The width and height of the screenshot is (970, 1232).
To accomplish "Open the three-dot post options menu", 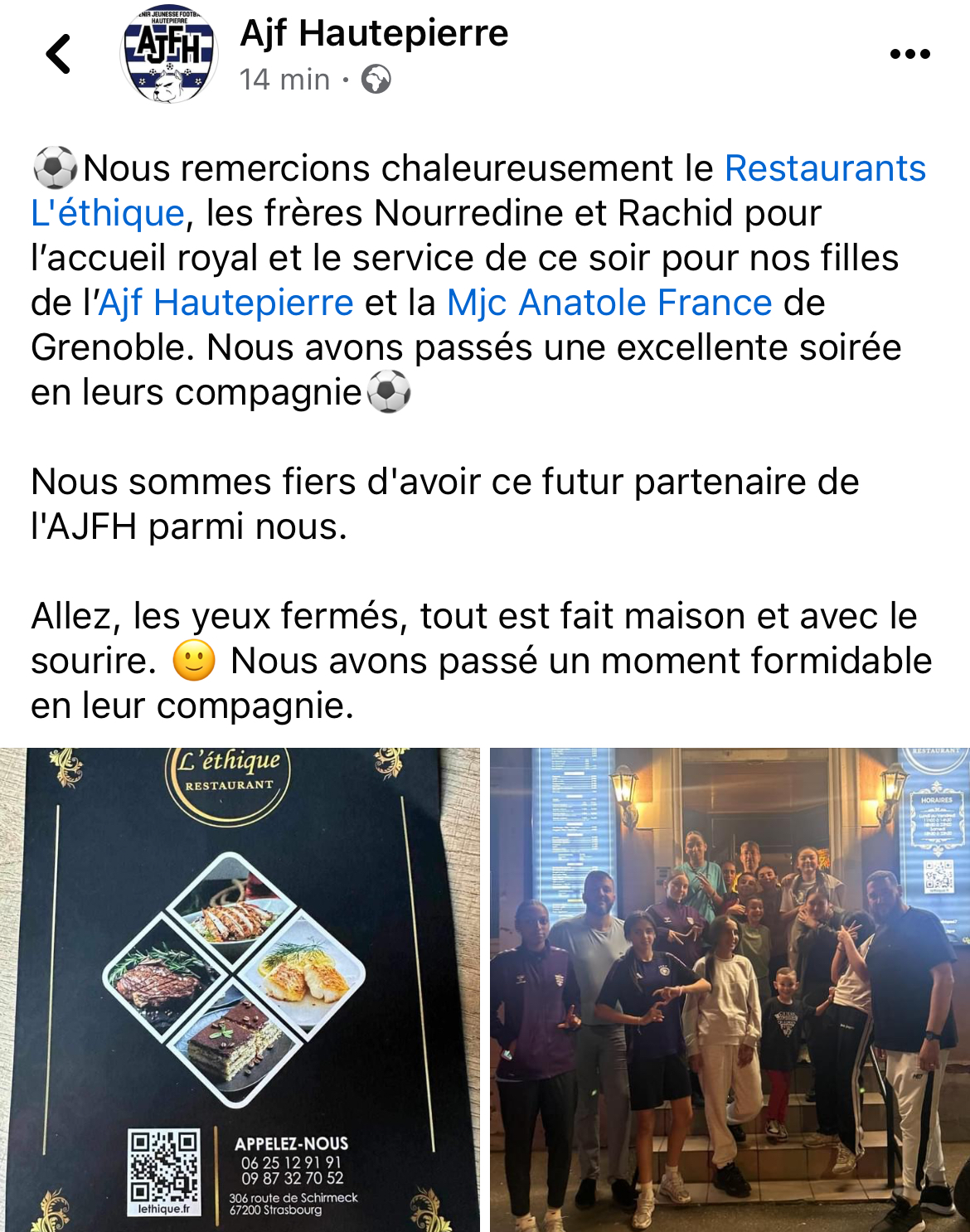I will click(x=909, y=55).
